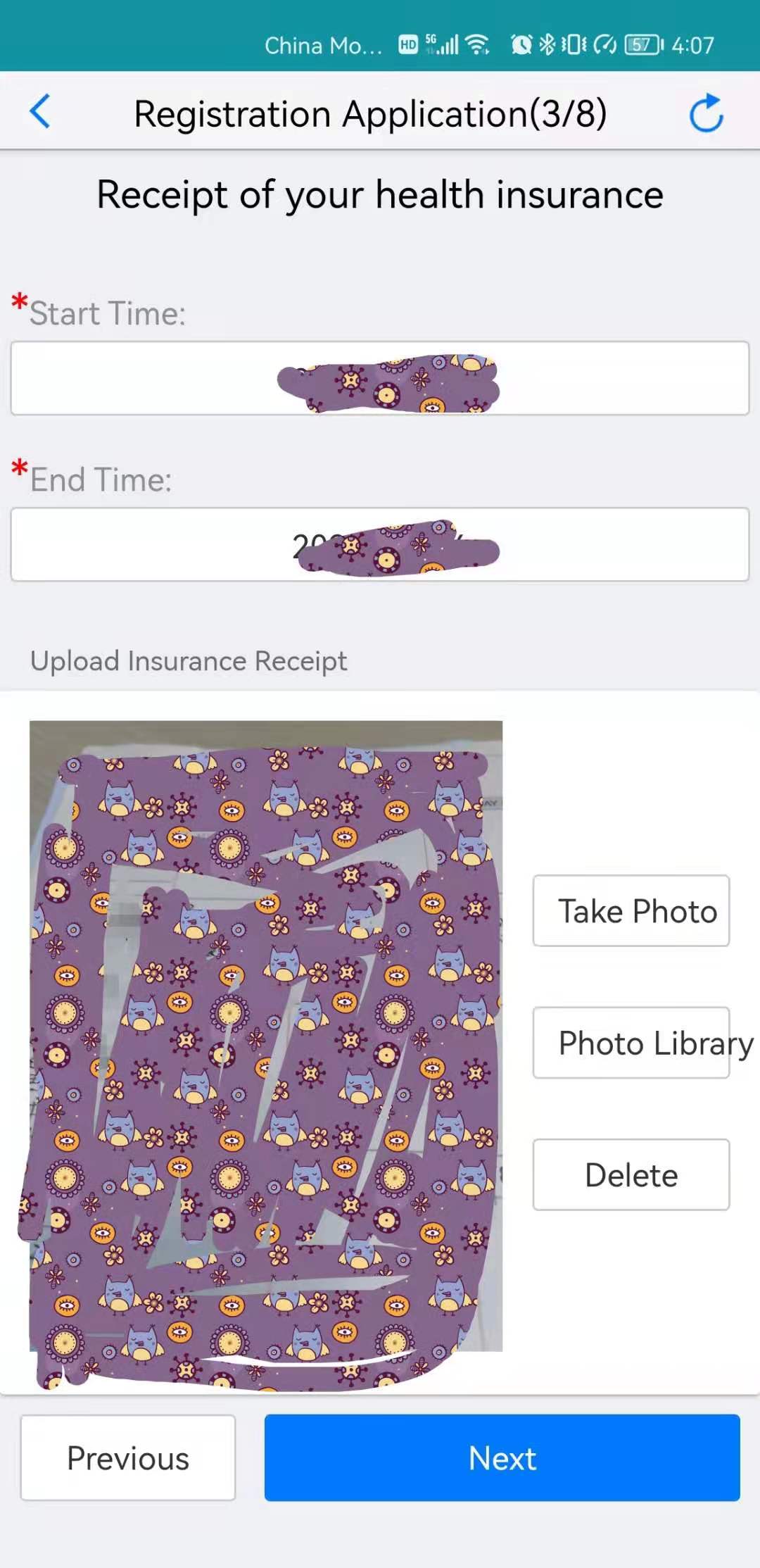Open the uploaded insurance receipt image
The width and height of the screenshot is (760, 1568).
pos(266,1036)
